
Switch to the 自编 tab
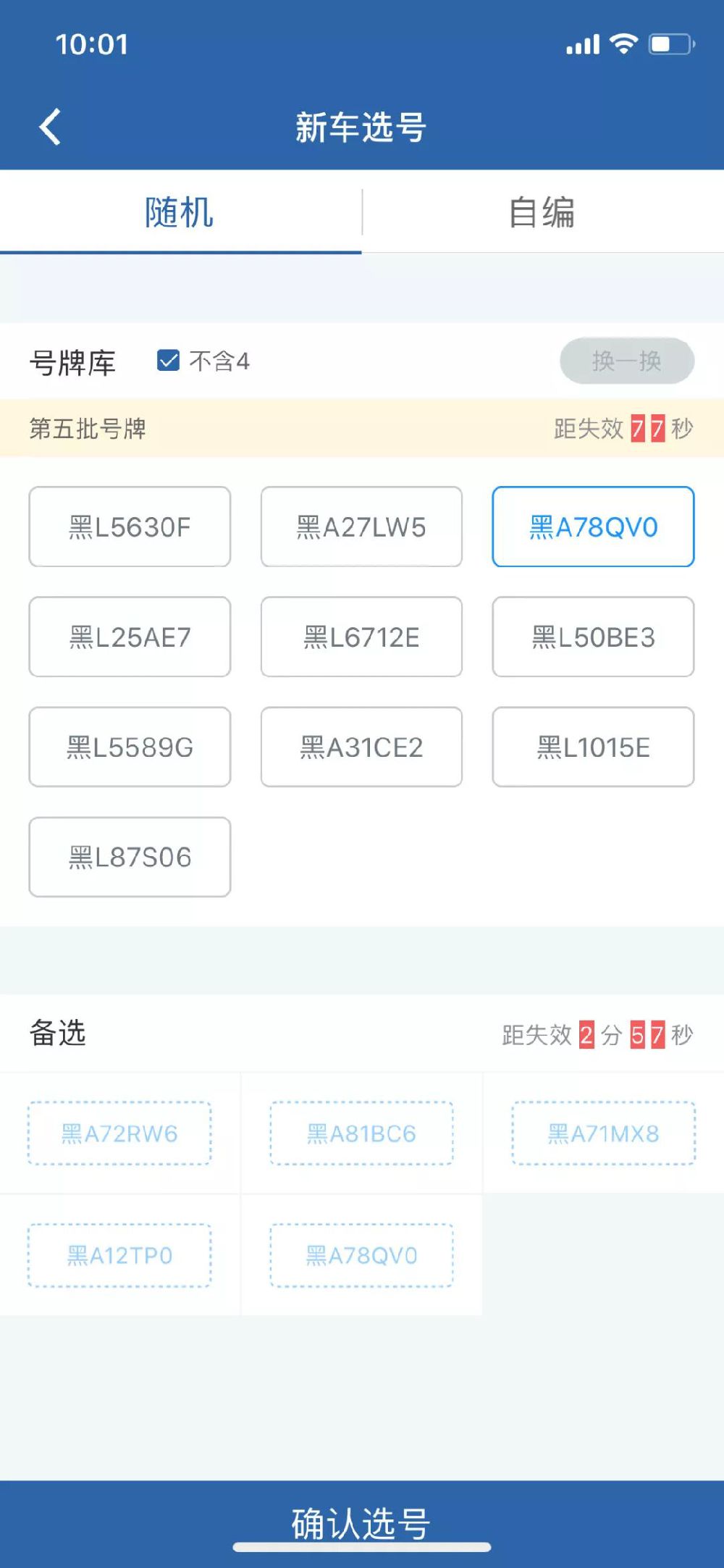point(542,213)
